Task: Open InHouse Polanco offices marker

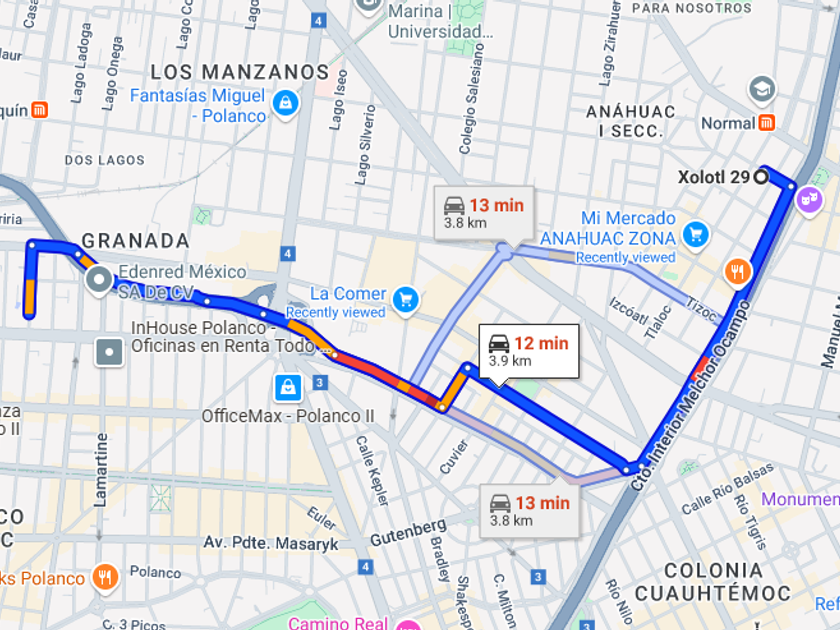Action: pyautogui.click(x=110, y=352)
